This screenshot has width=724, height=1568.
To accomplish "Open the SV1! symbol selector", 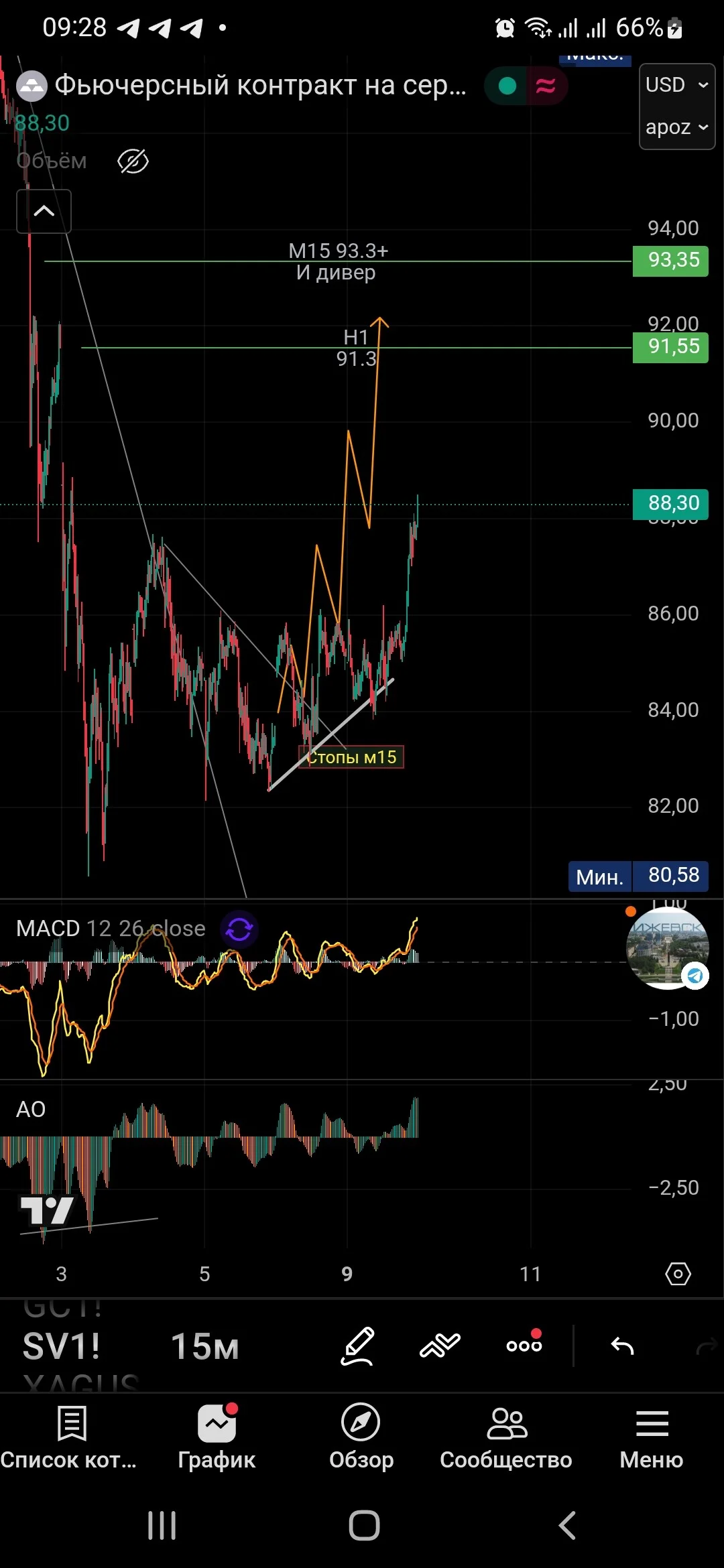I will pos(61,1346).
